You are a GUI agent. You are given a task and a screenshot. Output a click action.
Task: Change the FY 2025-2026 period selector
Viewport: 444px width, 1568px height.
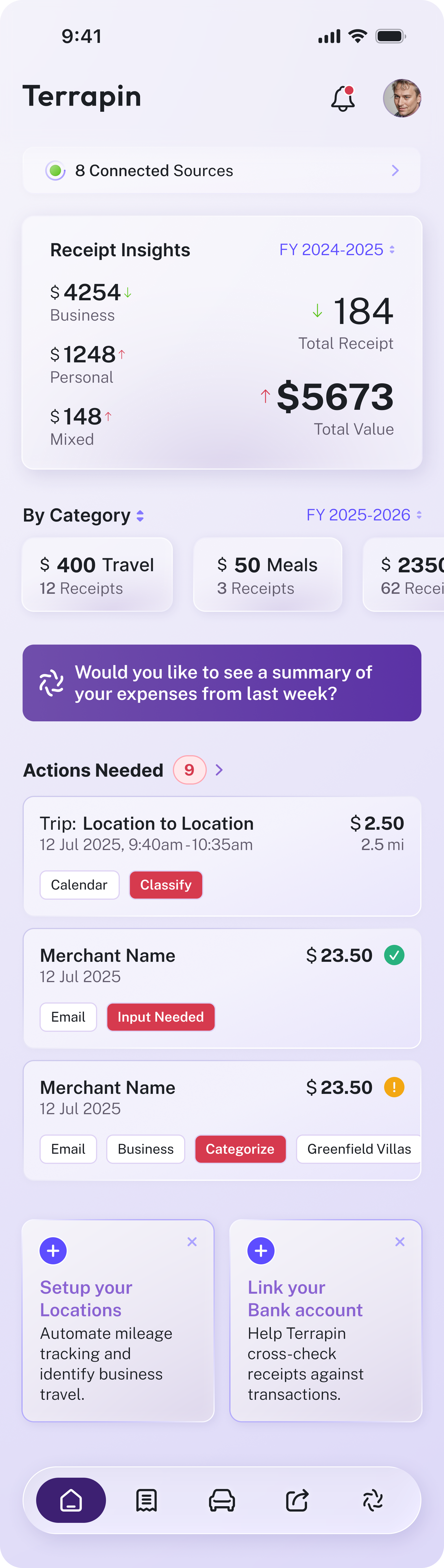364,515
